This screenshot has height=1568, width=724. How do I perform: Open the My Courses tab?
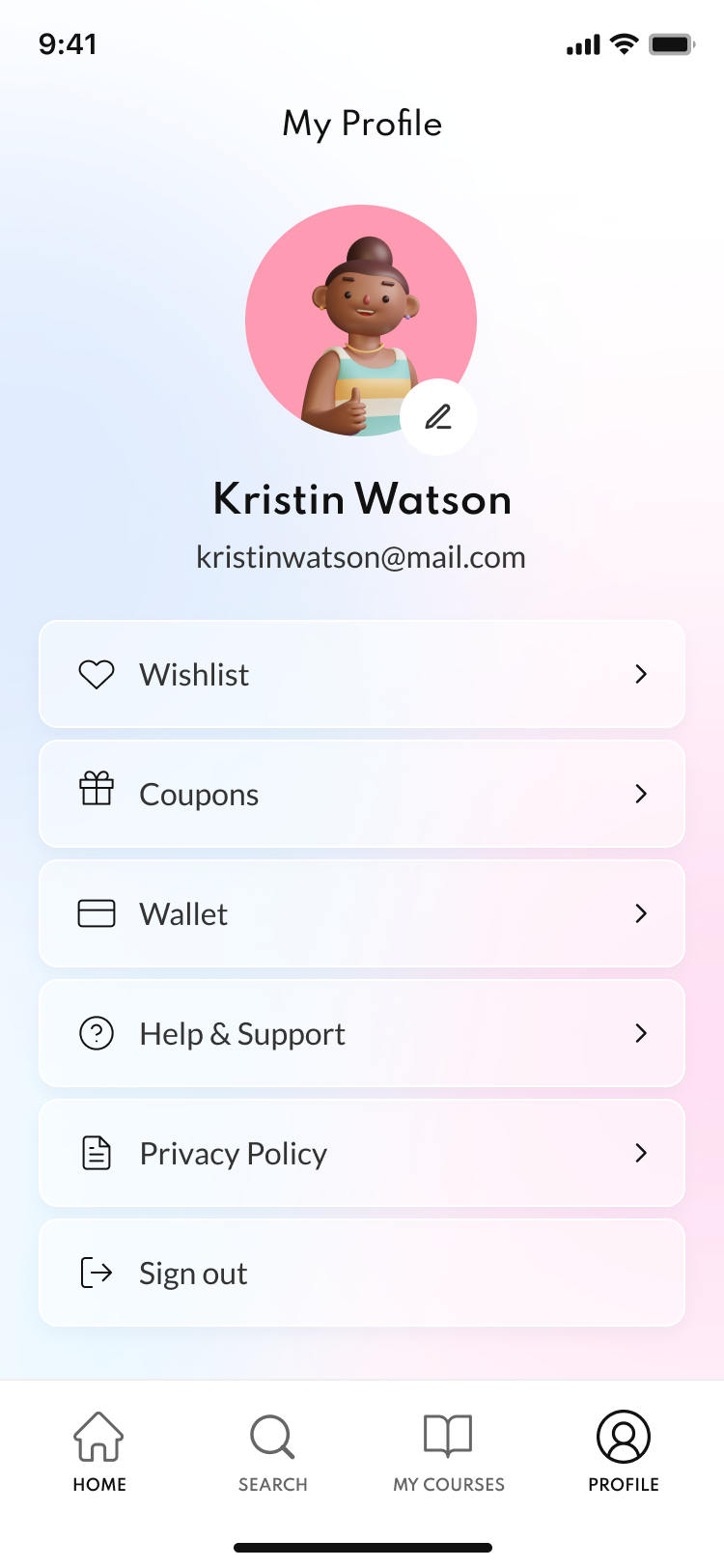tap(449, 1451)
